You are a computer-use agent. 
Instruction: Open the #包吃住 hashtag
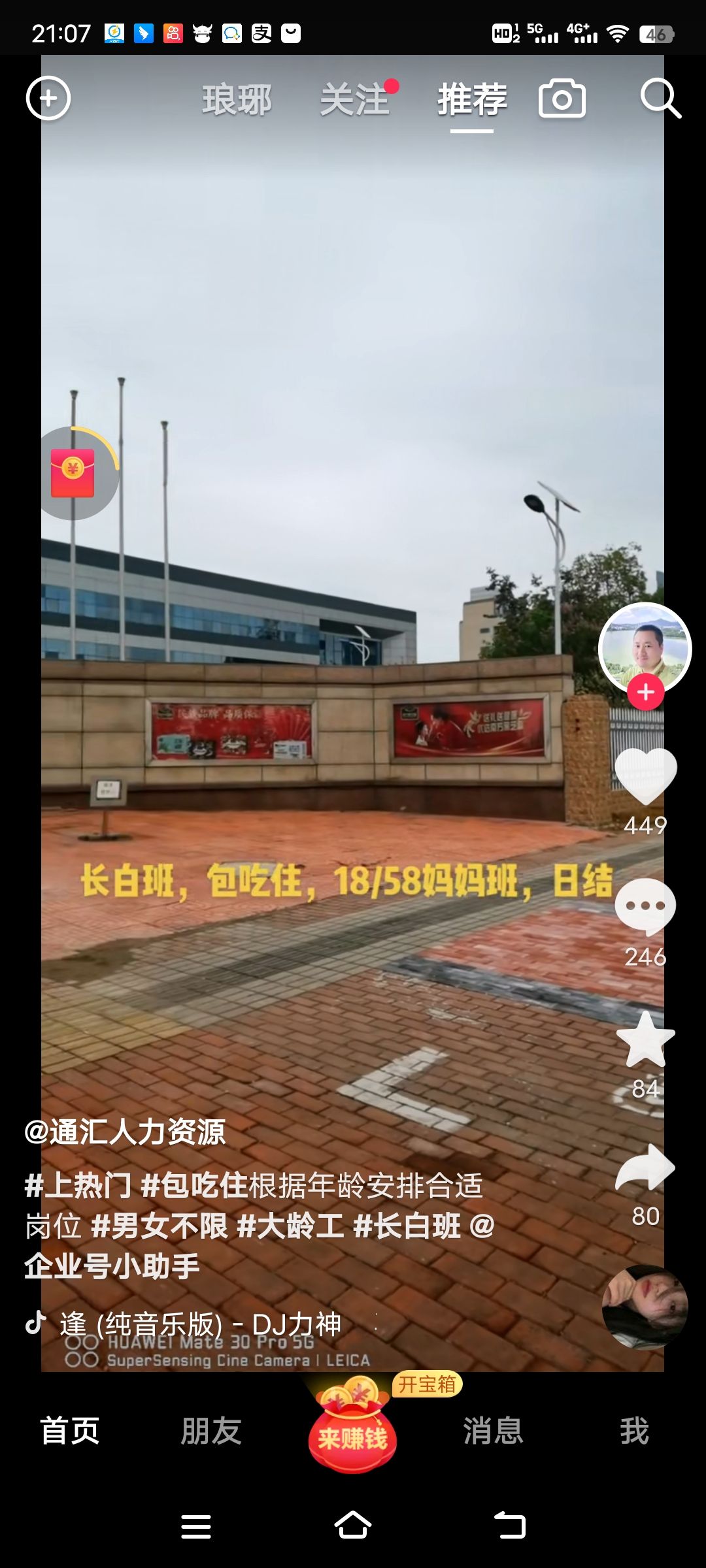(x=194, y=1186)
